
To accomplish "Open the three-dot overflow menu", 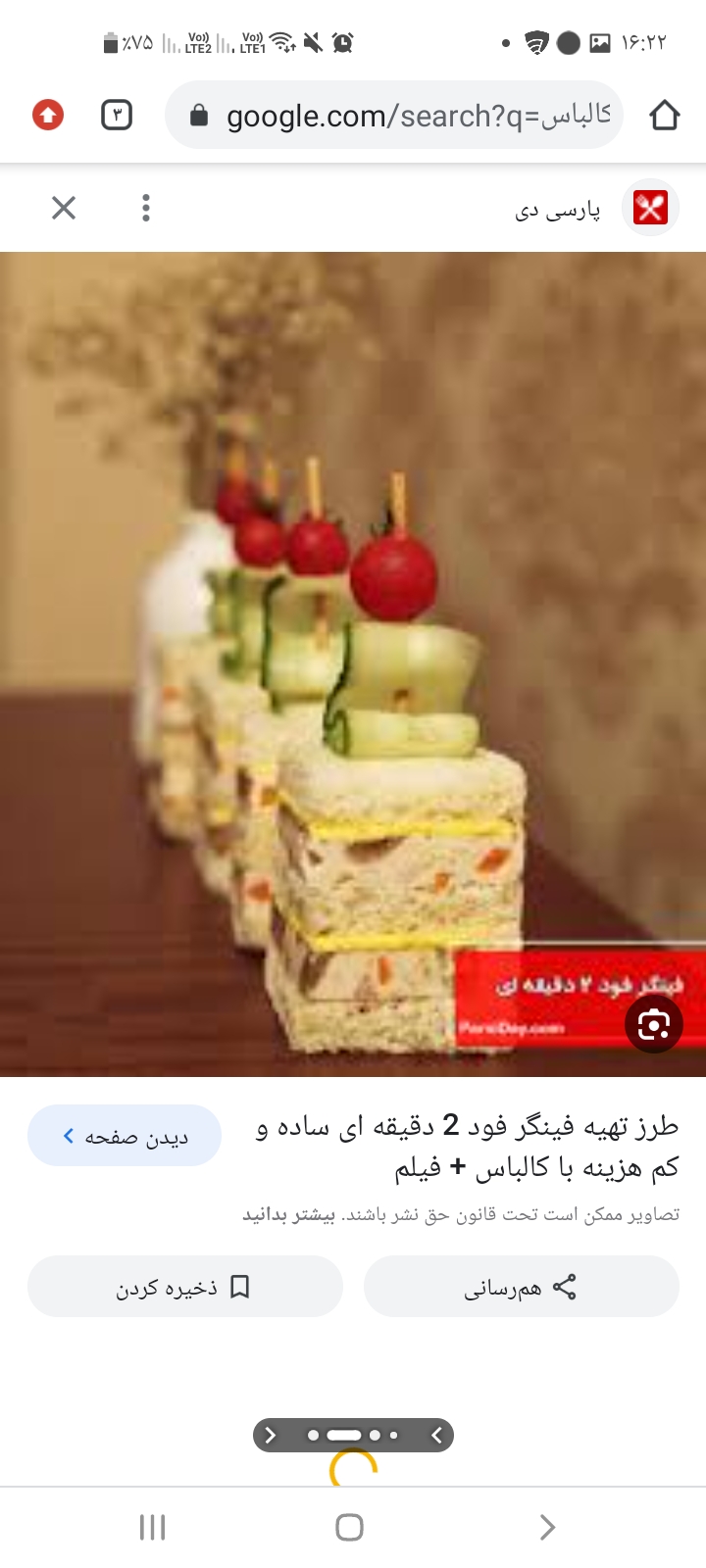I will point(145,208).
